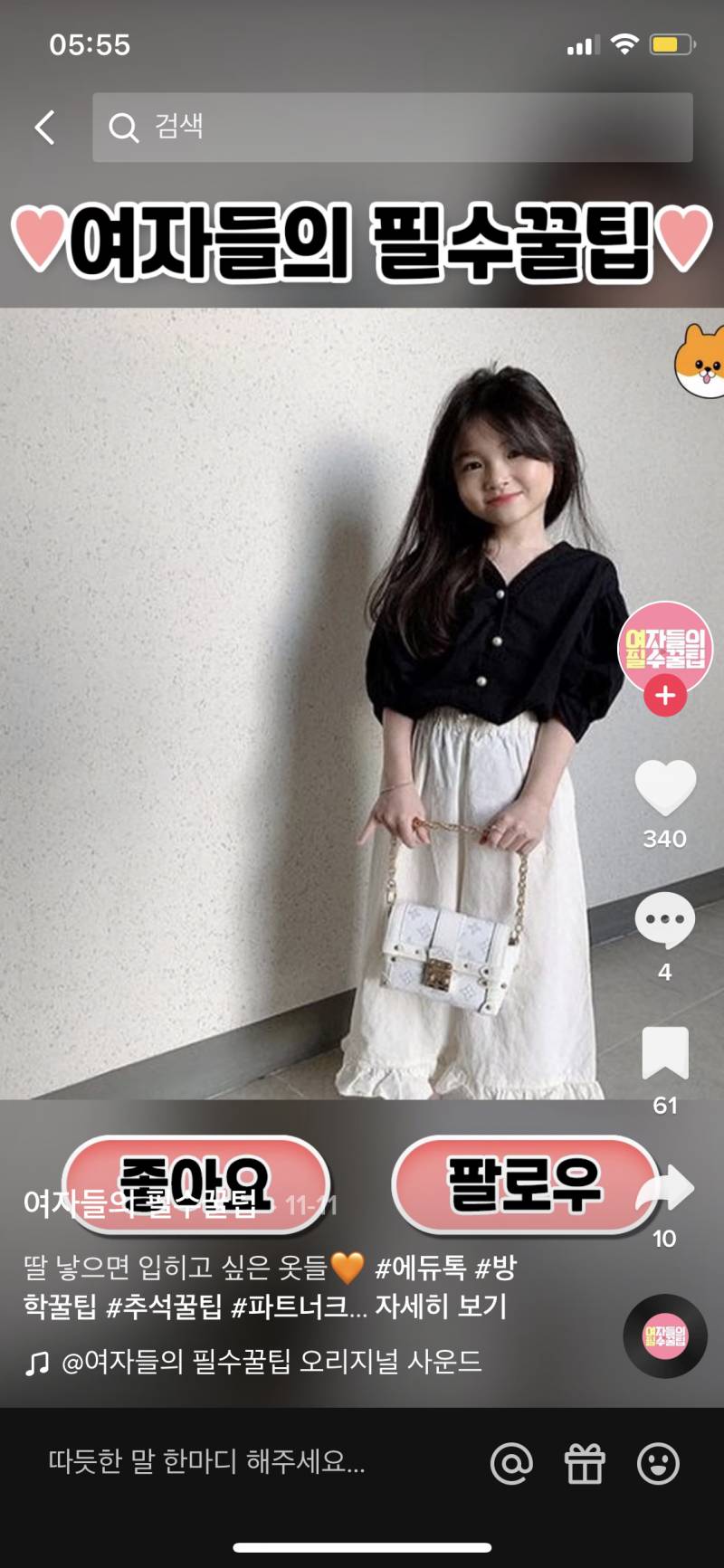The image size is (724, 1568).
Task: Open the gift icon
Action: [x=585, y=1463]
